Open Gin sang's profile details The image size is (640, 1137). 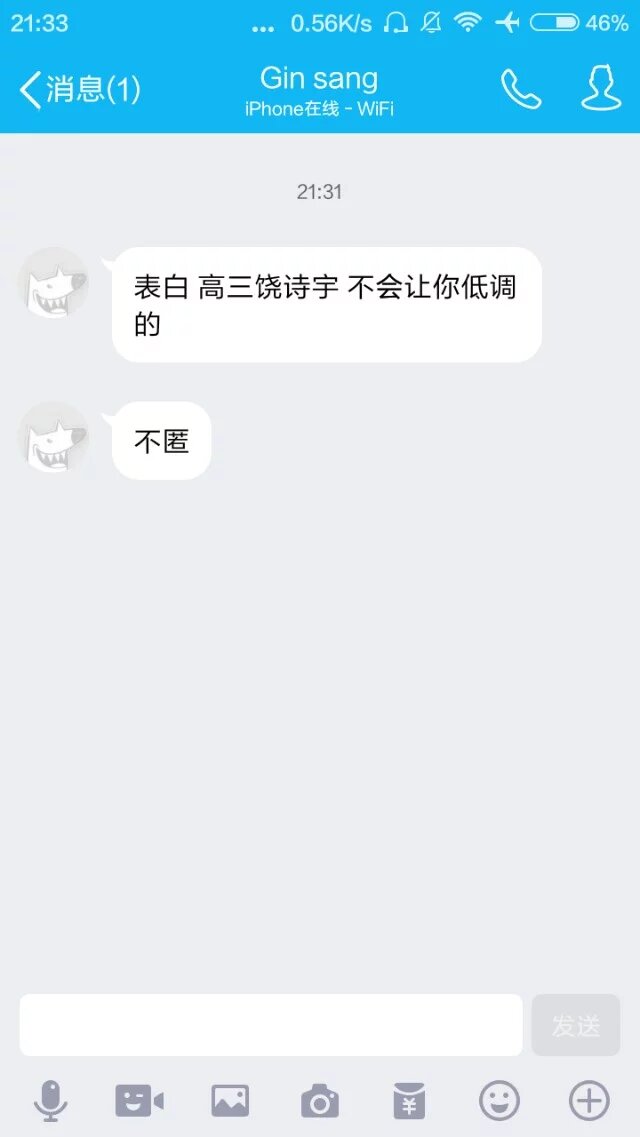pyautogui.click(x=601, y=90)
